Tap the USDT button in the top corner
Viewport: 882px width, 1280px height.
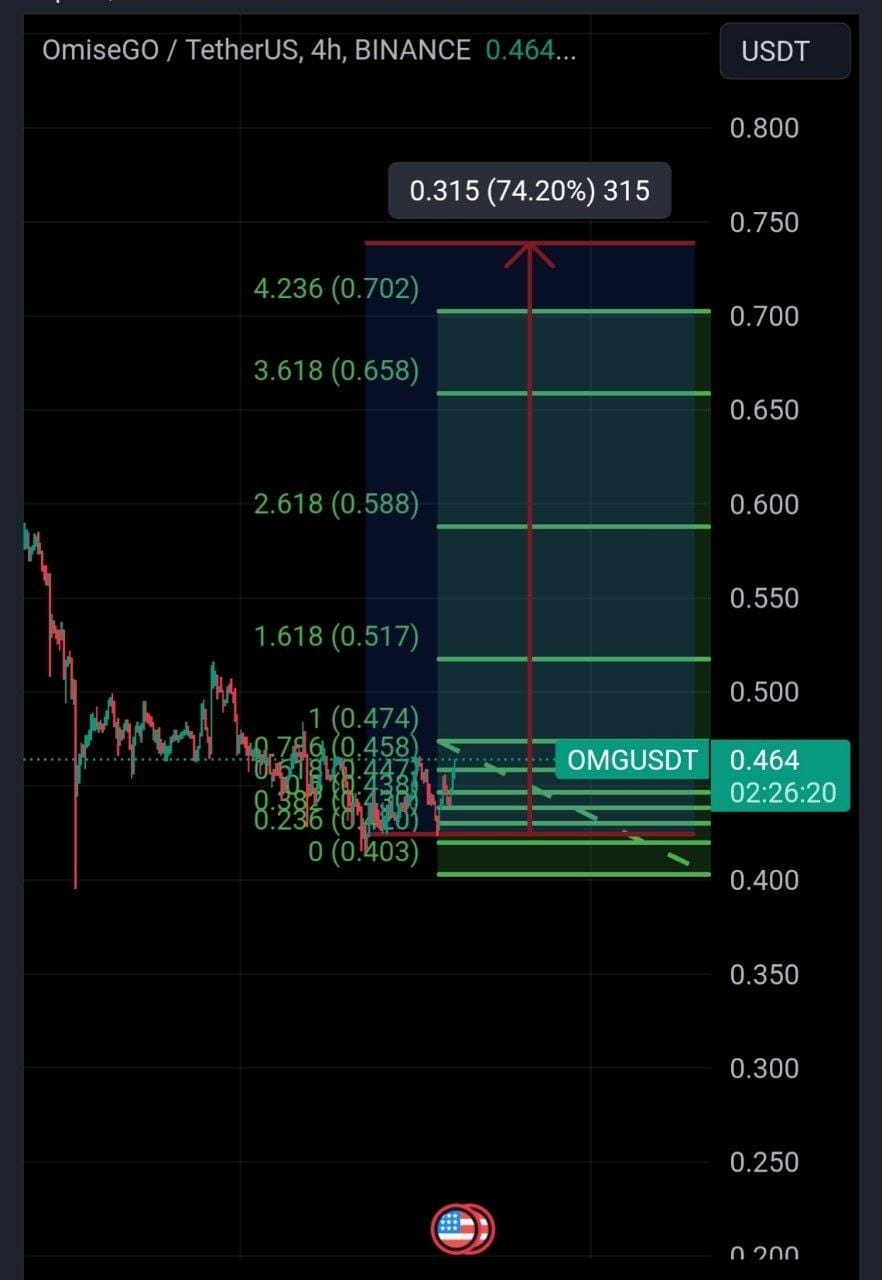tap(784, 51)
